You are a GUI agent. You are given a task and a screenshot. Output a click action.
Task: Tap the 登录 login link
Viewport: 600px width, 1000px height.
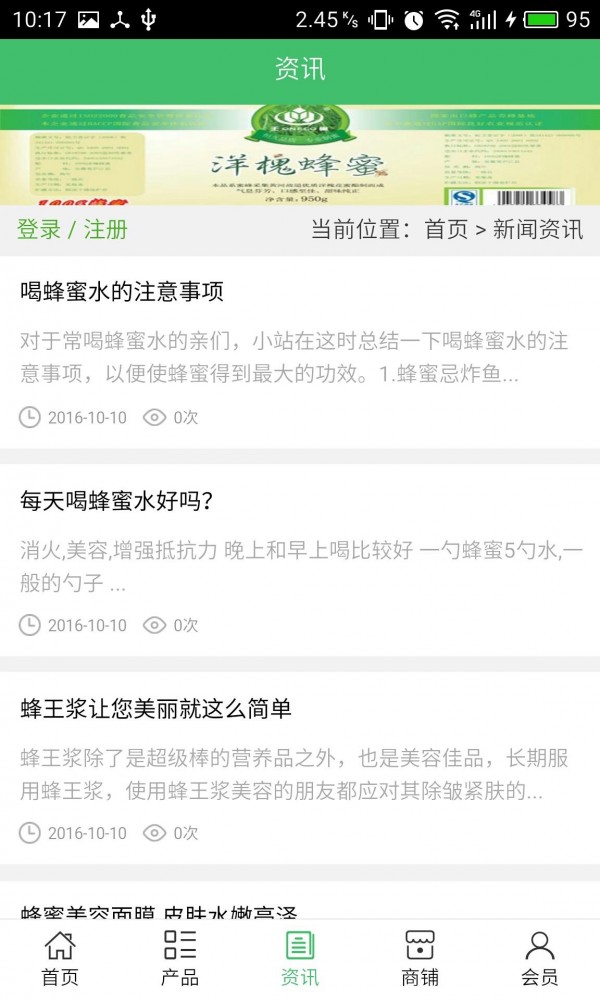coord(39,229)
